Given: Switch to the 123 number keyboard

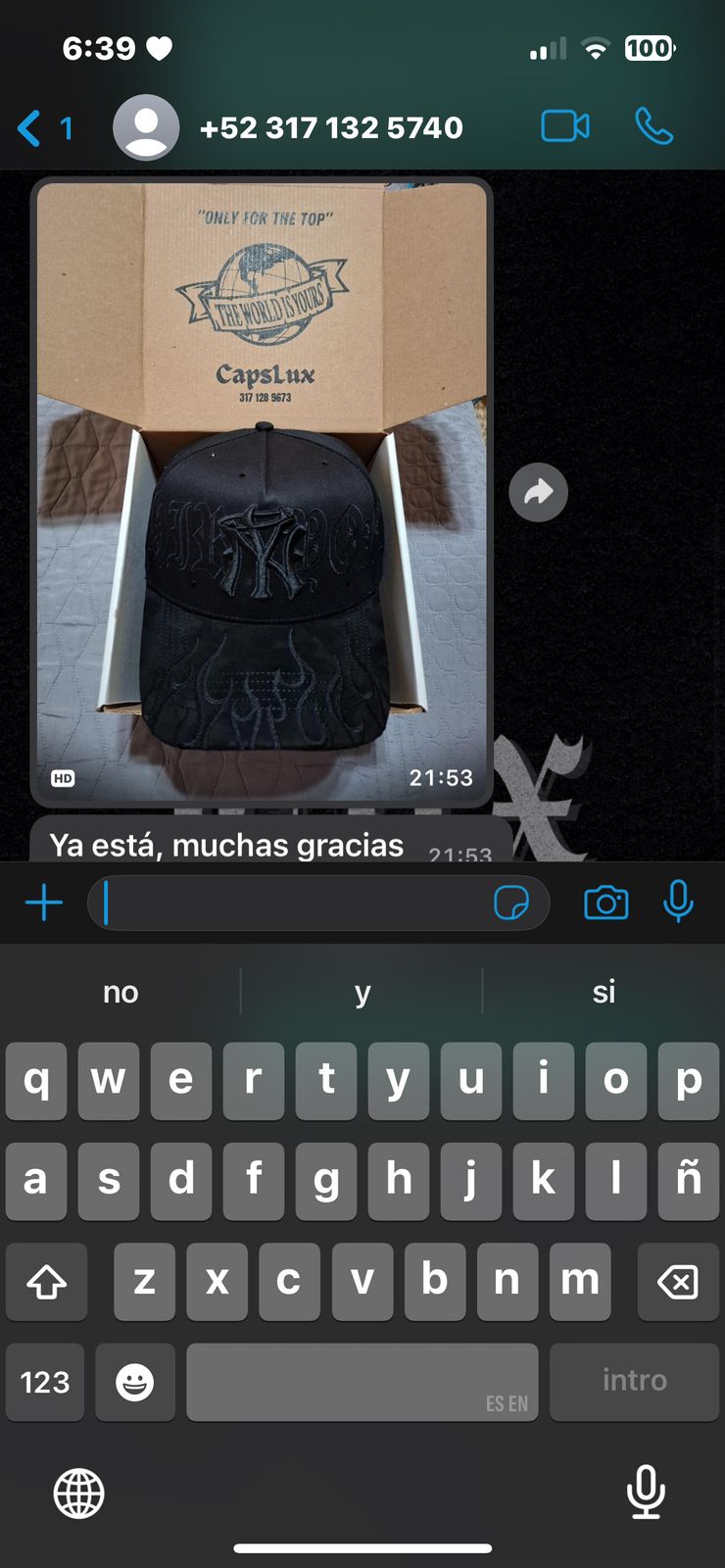Looking at the screenshot, I should [x=45, y=1382].
